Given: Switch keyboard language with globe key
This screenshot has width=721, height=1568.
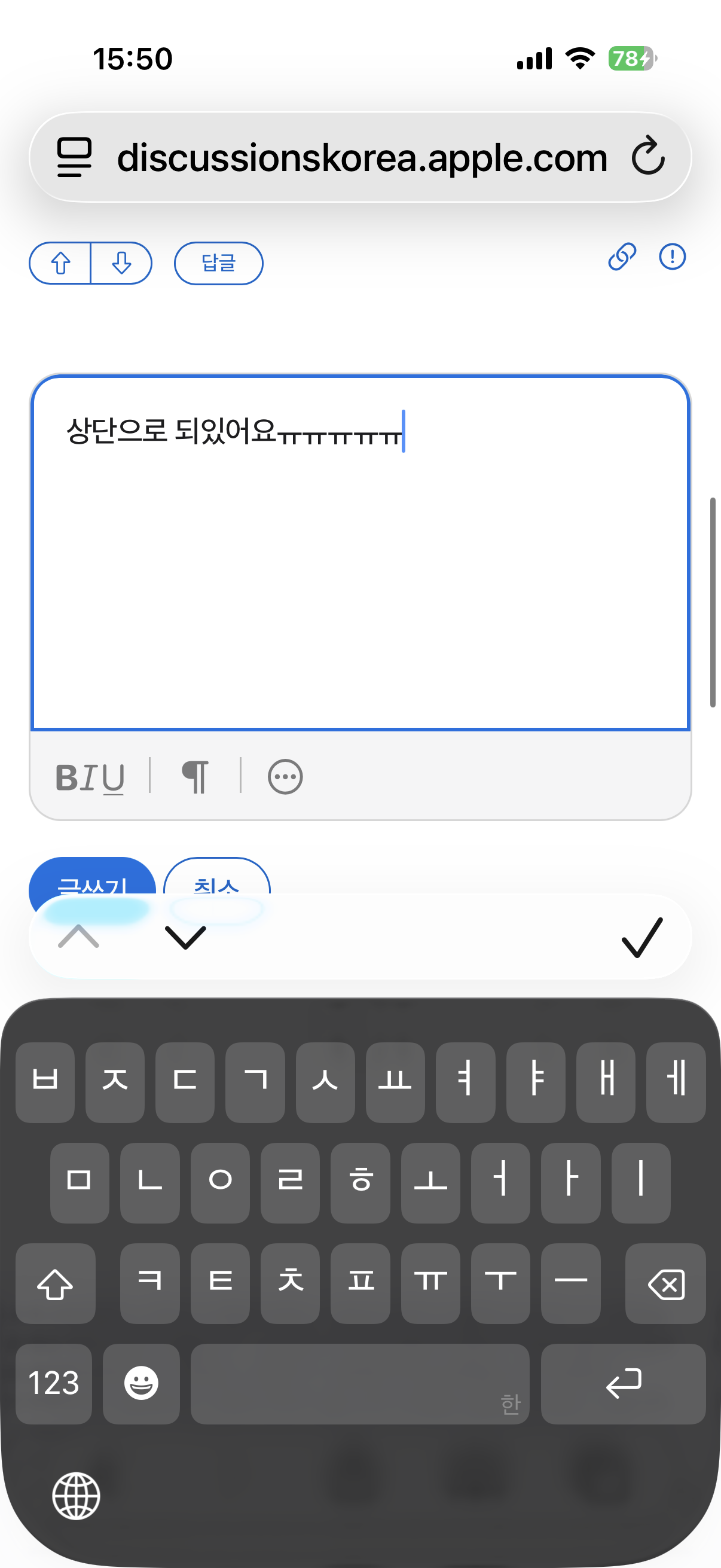Looking at the screenshot, I should (76, 1496).
